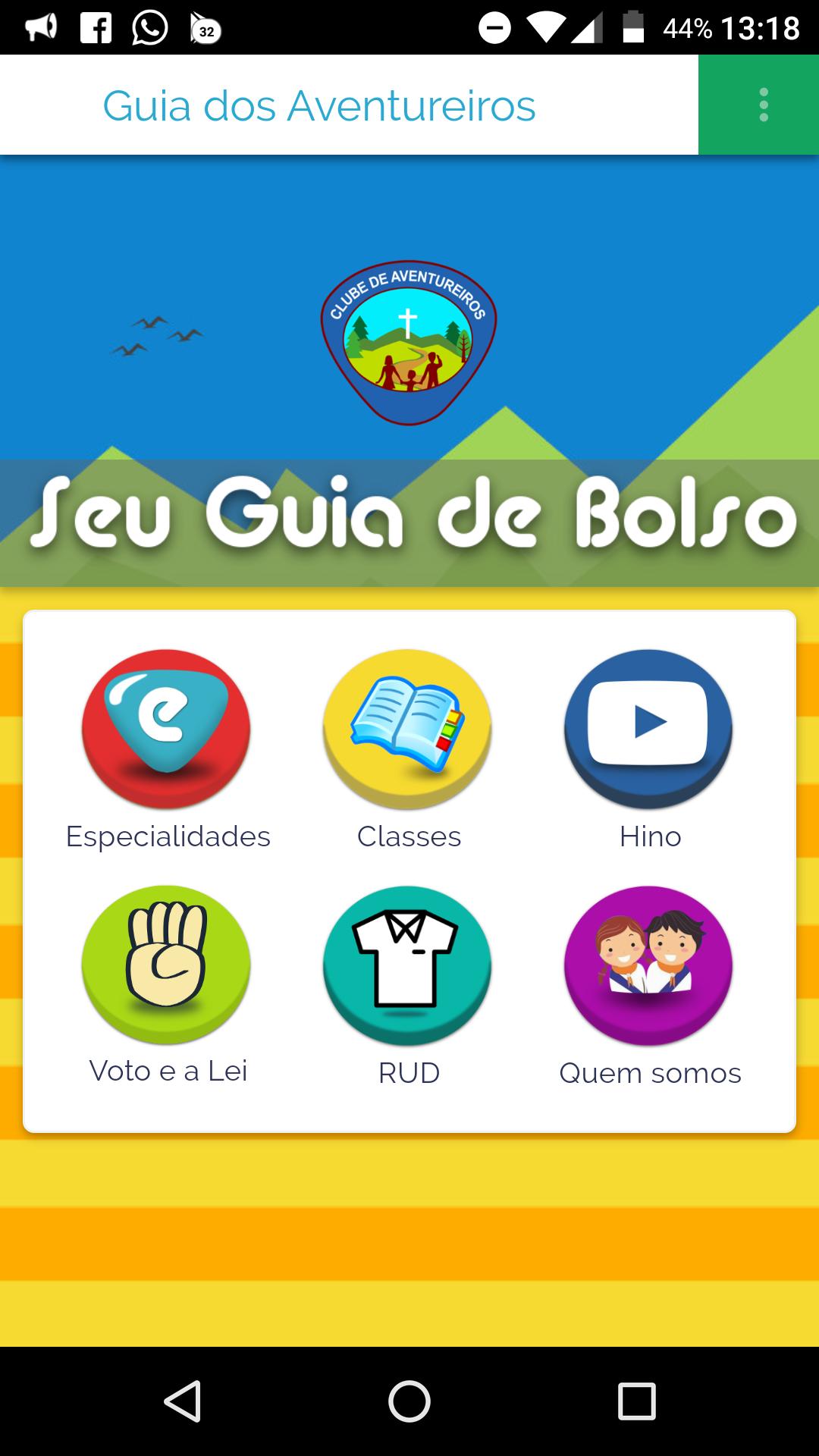
Task: Open RUD by clicking the shirt icon
Action: pyautogui.click(x=407, y=965)
